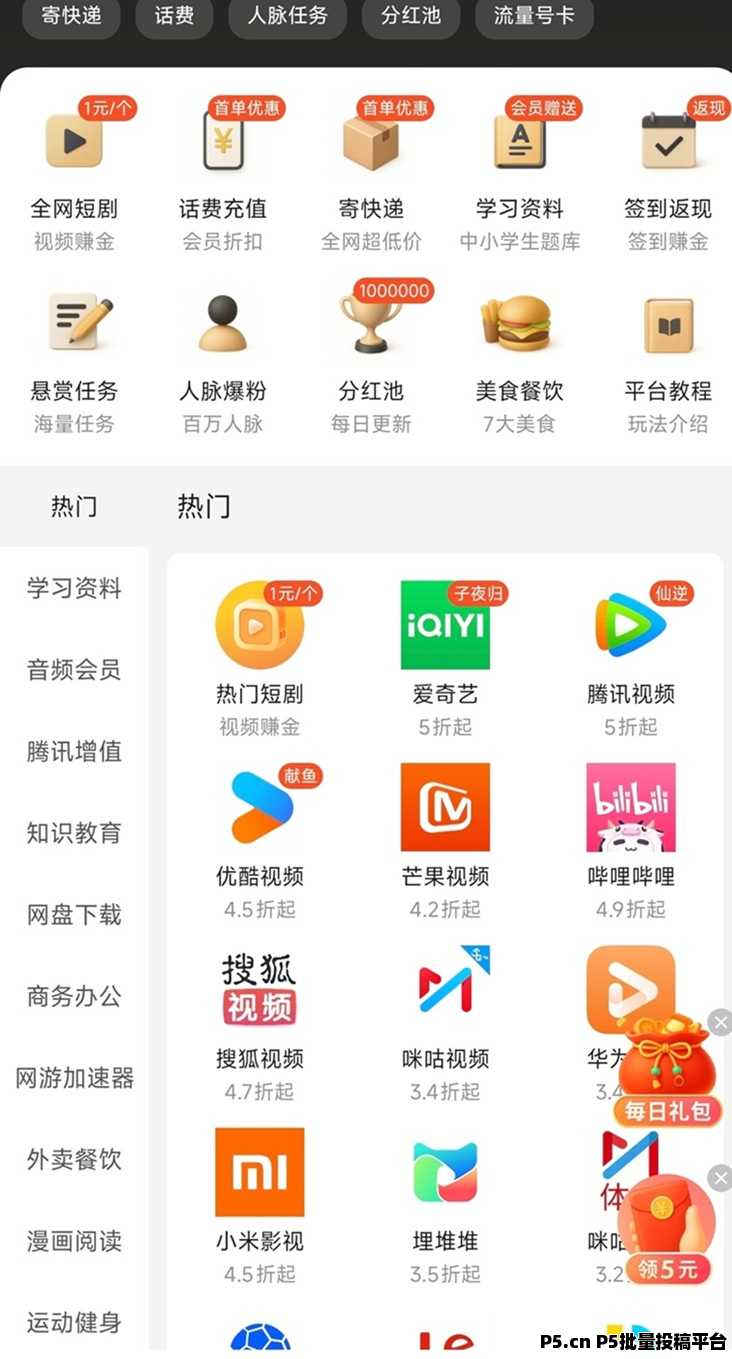This screenshot has width=732, height=1359.
Task: Tap the 芒果视频 Mango TV icon
Action: [x=444, y=806]
